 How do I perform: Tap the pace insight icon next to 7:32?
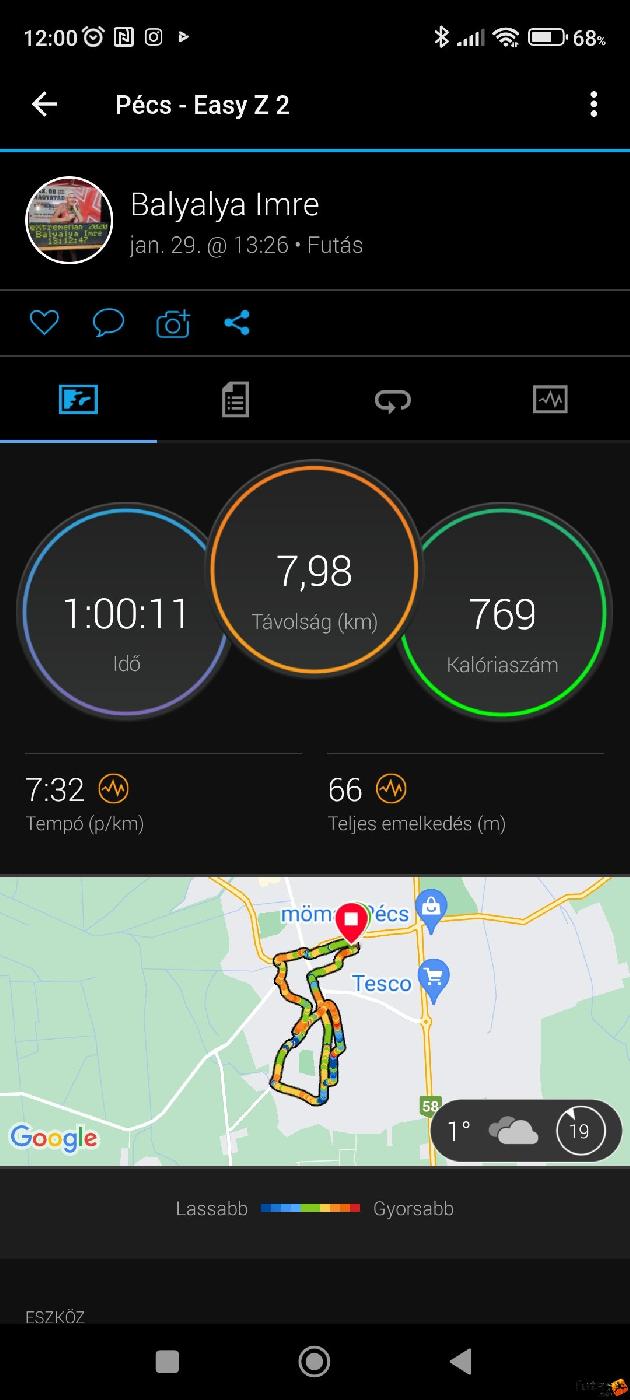click(114, 790)
